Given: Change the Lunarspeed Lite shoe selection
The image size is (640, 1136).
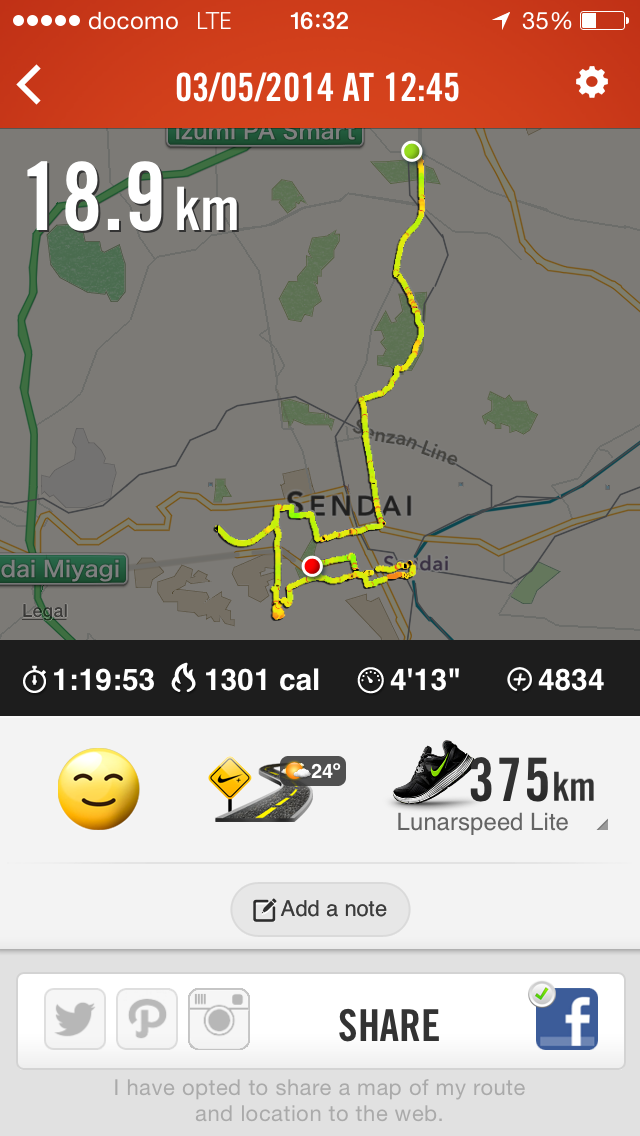Looking at the screenshot, I should pos(499,792).
